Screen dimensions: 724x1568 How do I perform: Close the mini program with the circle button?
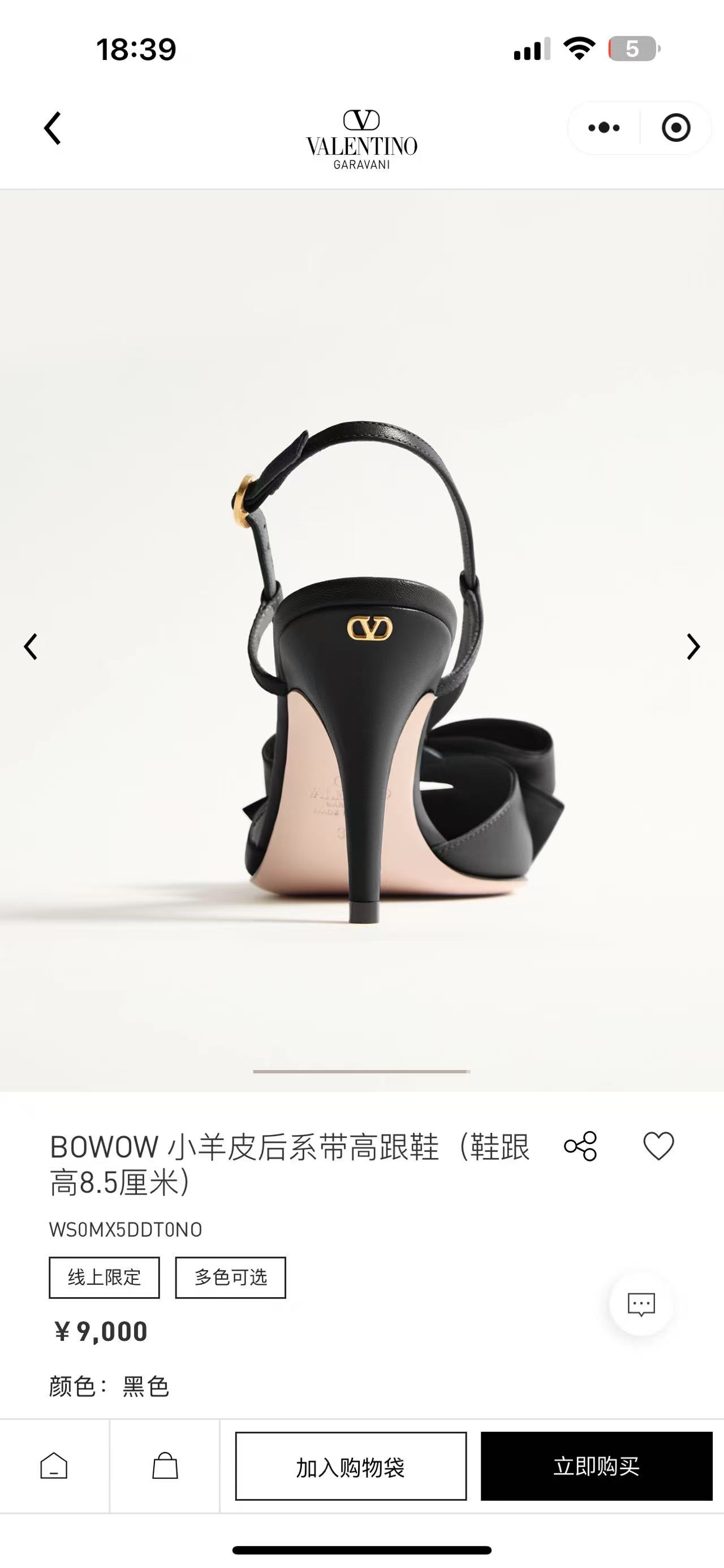[675, 128]
